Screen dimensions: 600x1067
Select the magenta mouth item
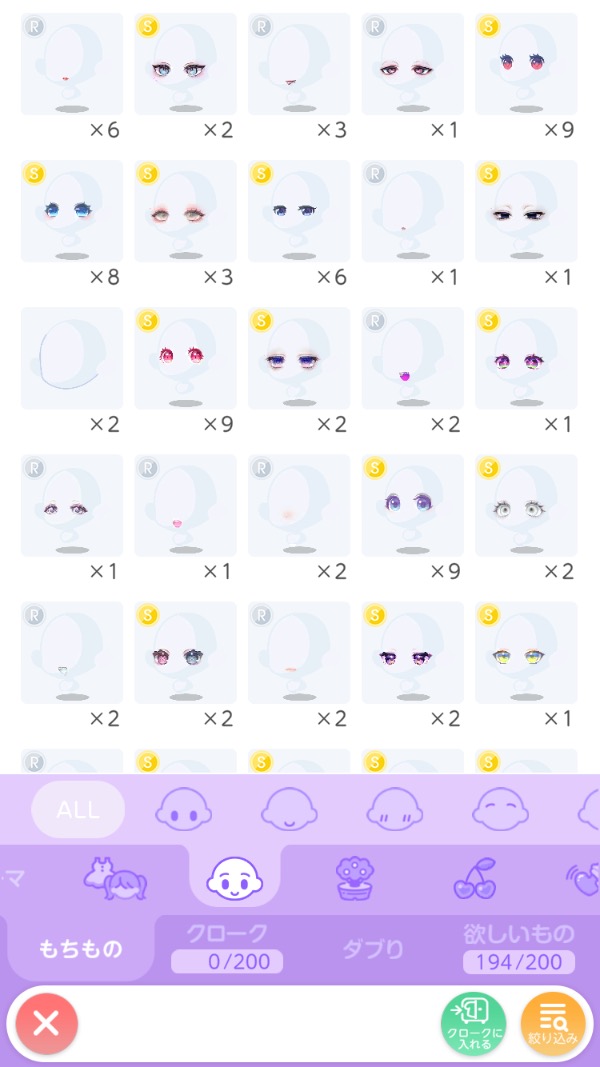point(412,358)
